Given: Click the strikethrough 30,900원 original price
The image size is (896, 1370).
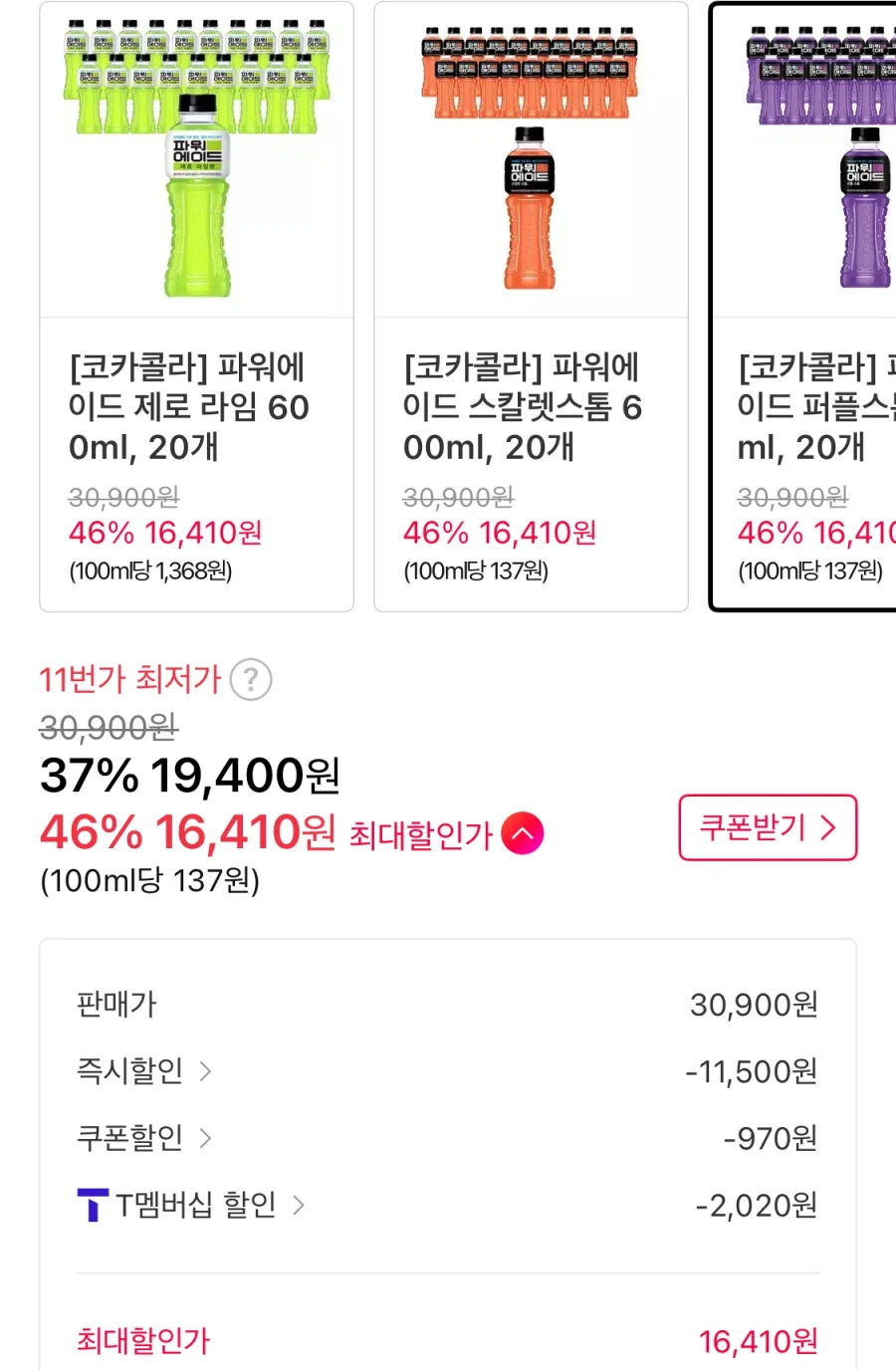Looking at the screenshot, I should point(105,730).
